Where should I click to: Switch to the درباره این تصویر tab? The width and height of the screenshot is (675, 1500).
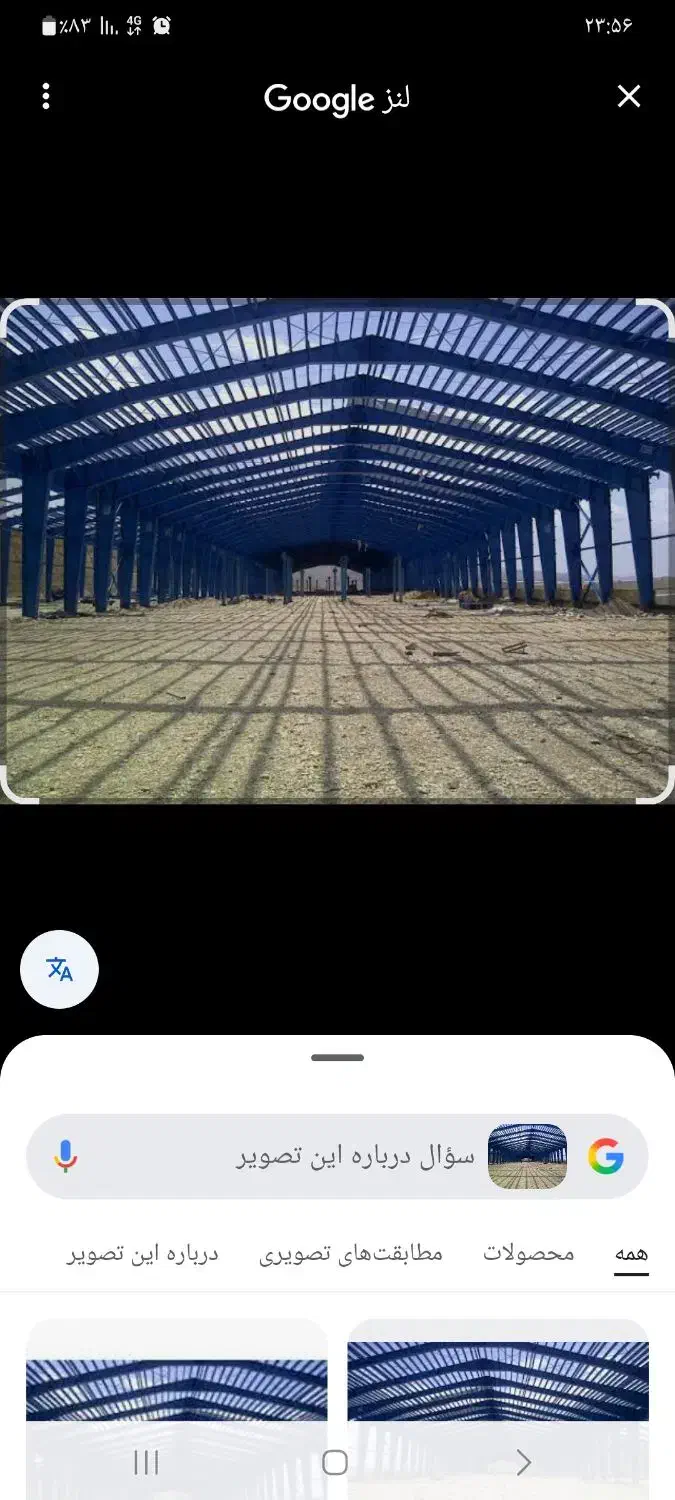click(x=142, y=1253)
